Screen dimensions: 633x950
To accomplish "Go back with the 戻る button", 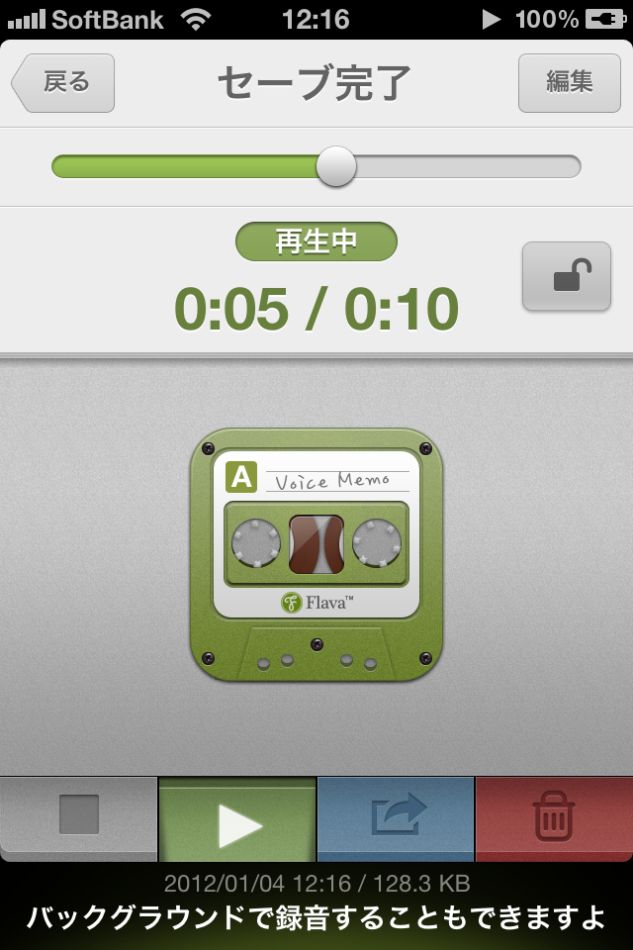I will [63, 83].
